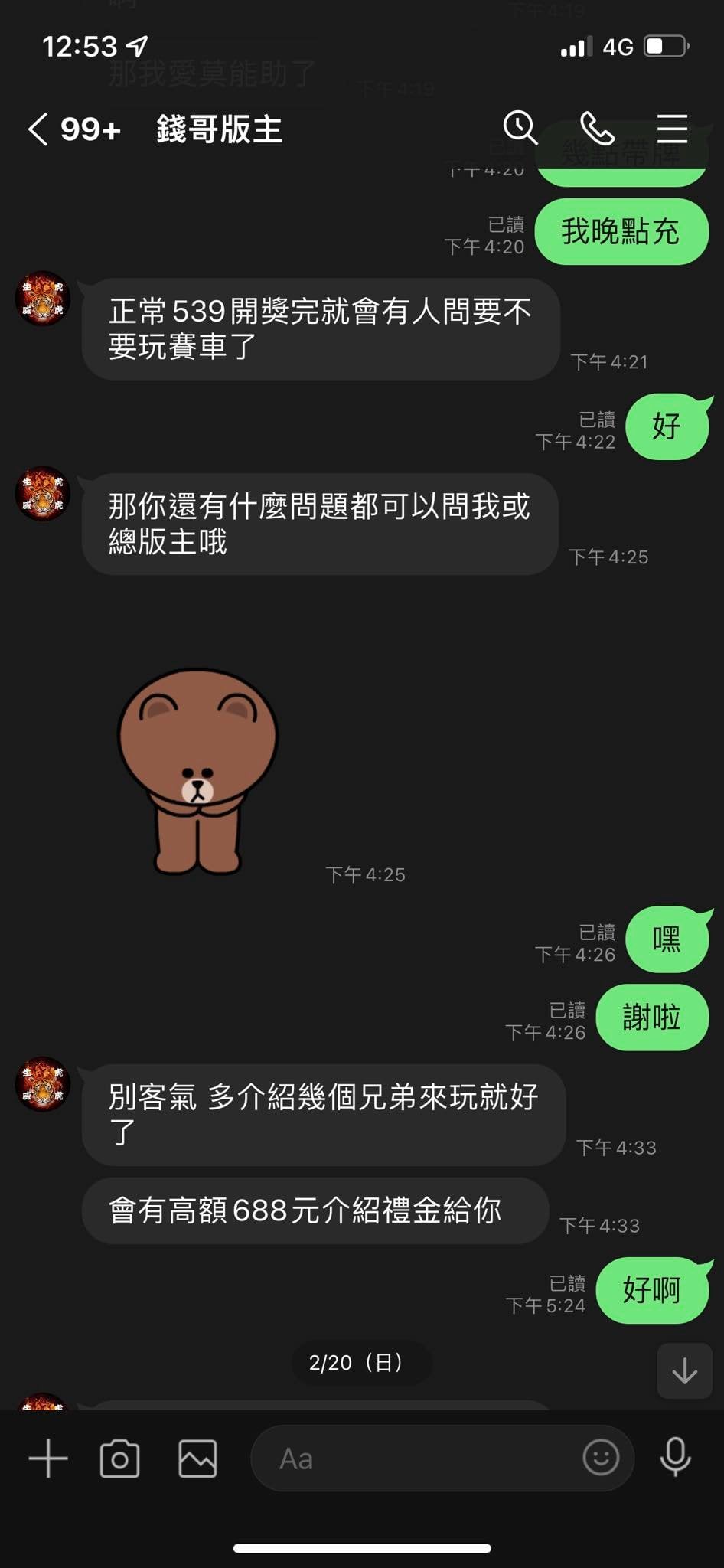Search within this chat
The width and height of the screenshot is (724, 1568).
[520, 128]
